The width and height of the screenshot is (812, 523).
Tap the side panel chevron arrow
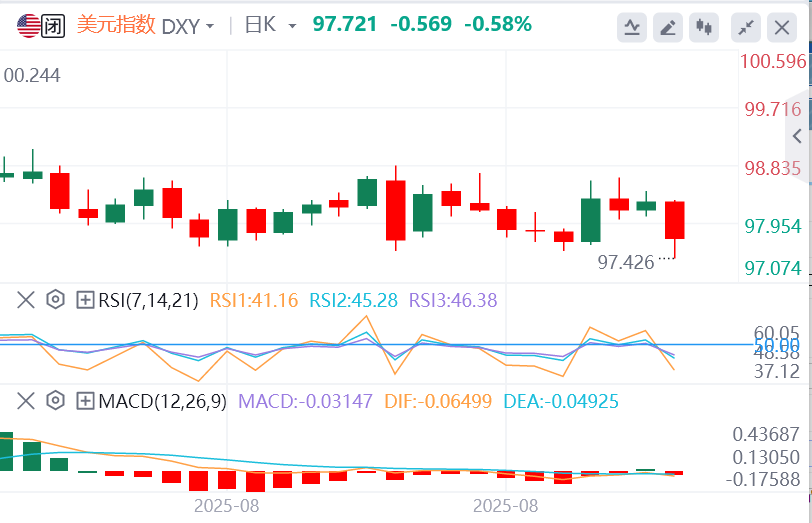[797, 136]
